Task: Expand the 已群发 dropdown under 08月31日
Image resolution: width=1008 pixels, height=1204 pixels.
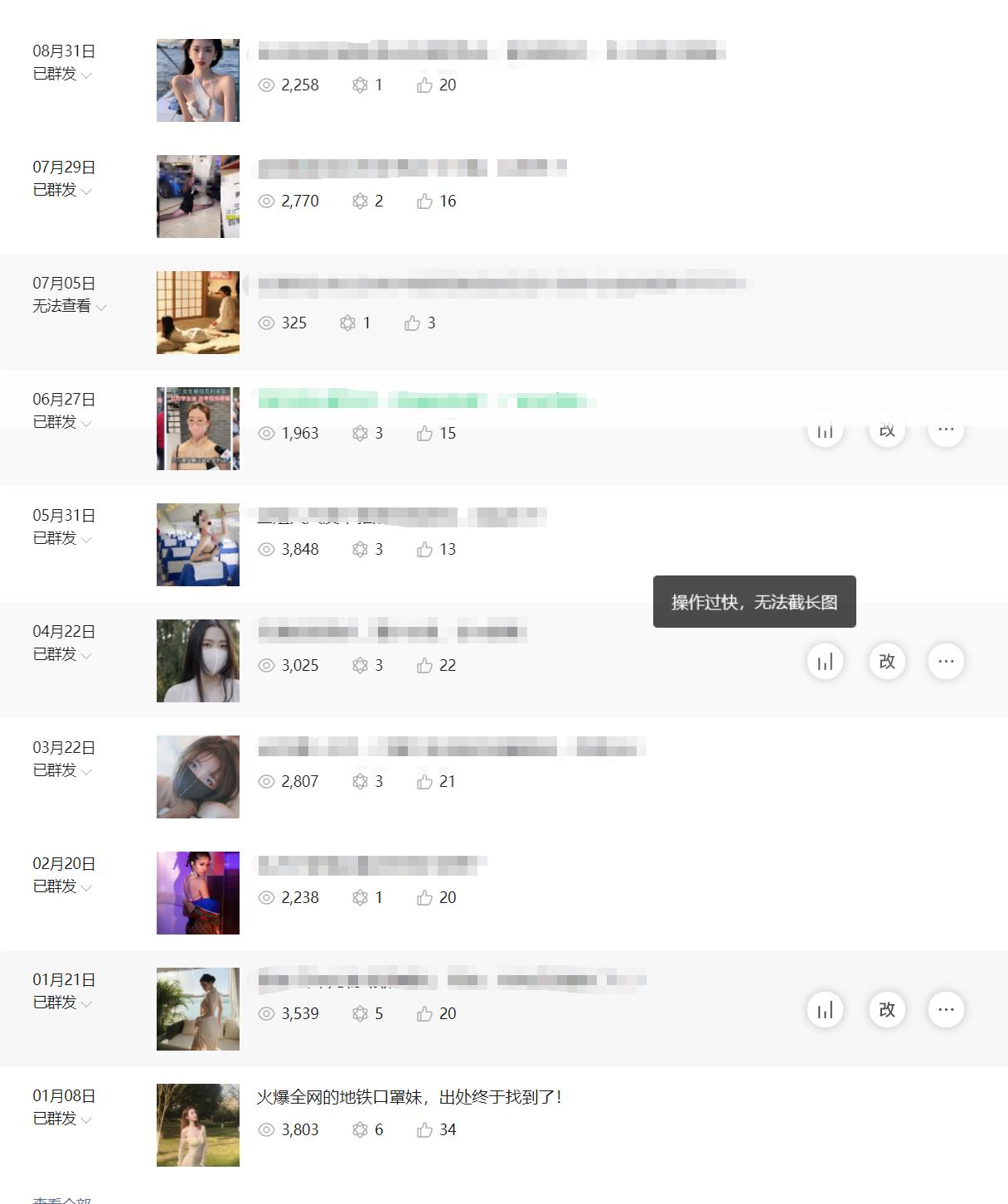Action: (x=62, y=74)
